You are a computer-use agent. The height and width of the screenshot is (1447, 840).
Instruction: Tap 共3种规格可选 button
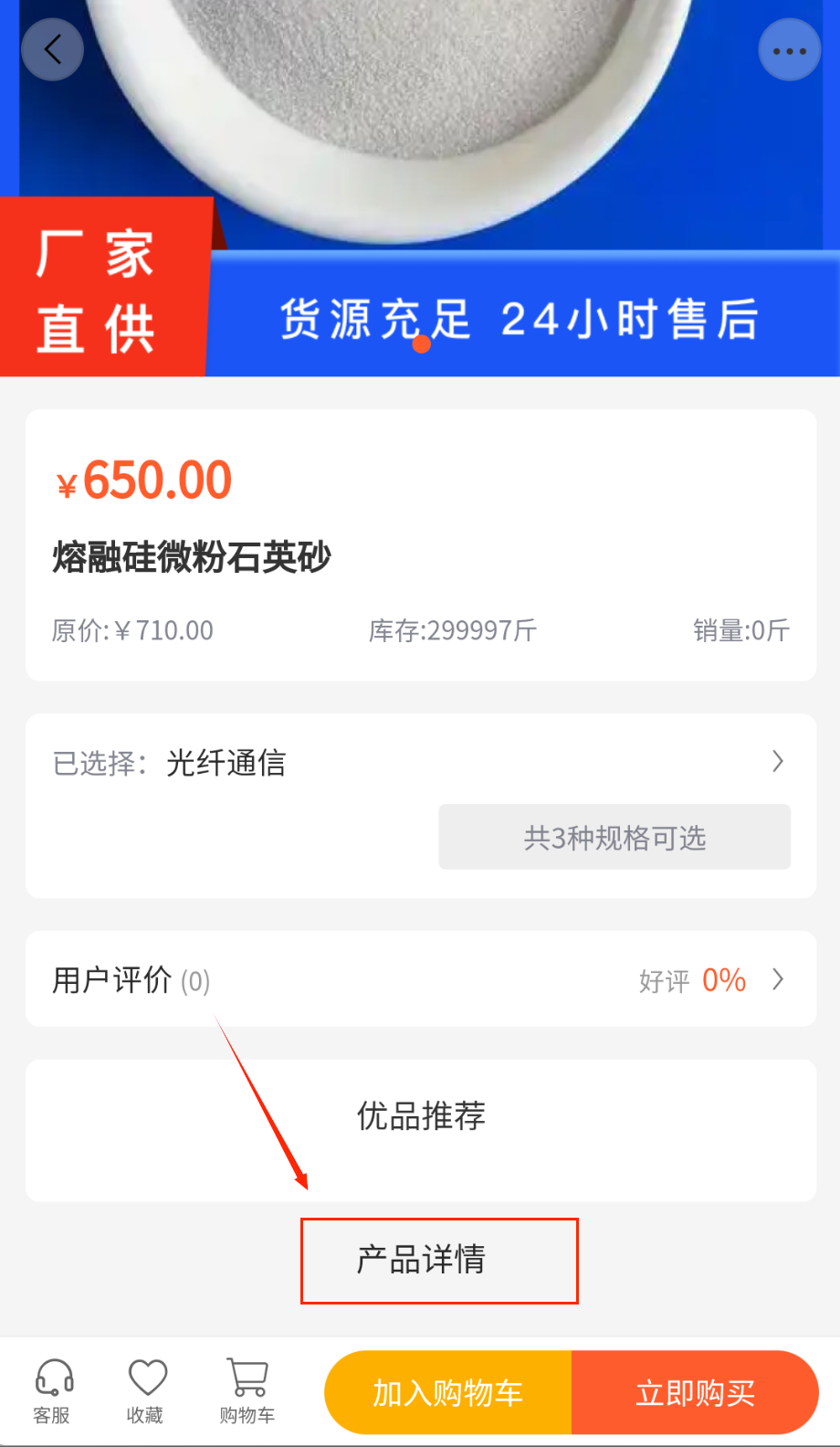click(614, 837)
